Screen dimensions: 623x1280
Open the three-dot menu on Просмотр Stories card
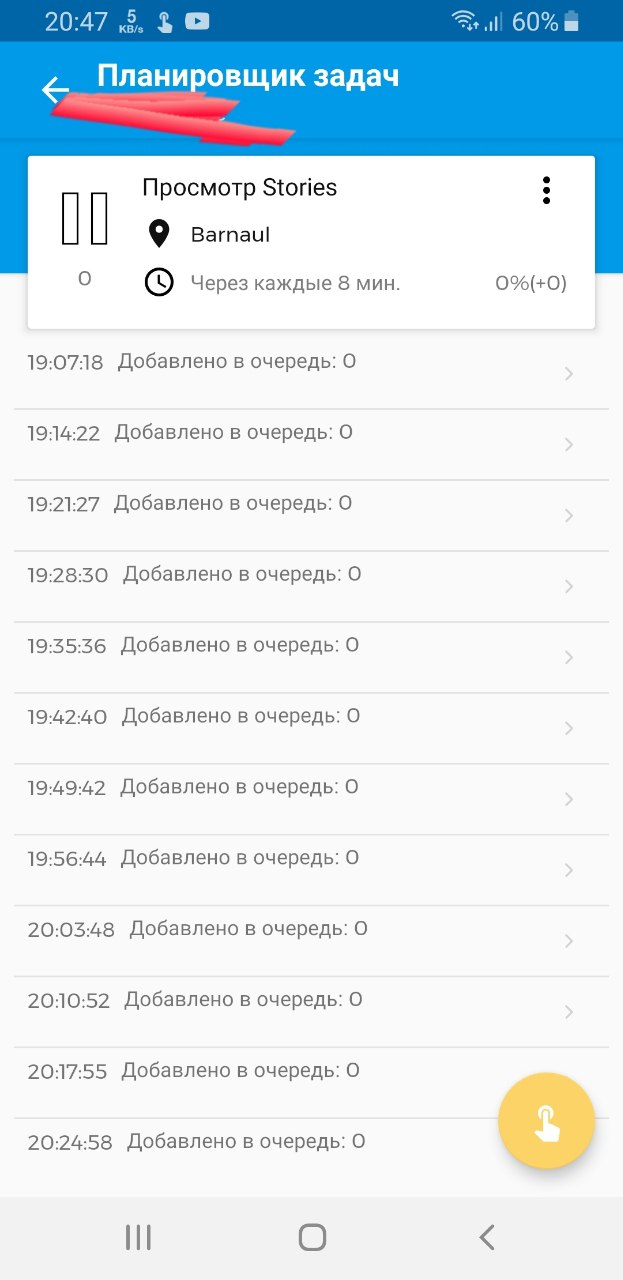click(546, 190)
